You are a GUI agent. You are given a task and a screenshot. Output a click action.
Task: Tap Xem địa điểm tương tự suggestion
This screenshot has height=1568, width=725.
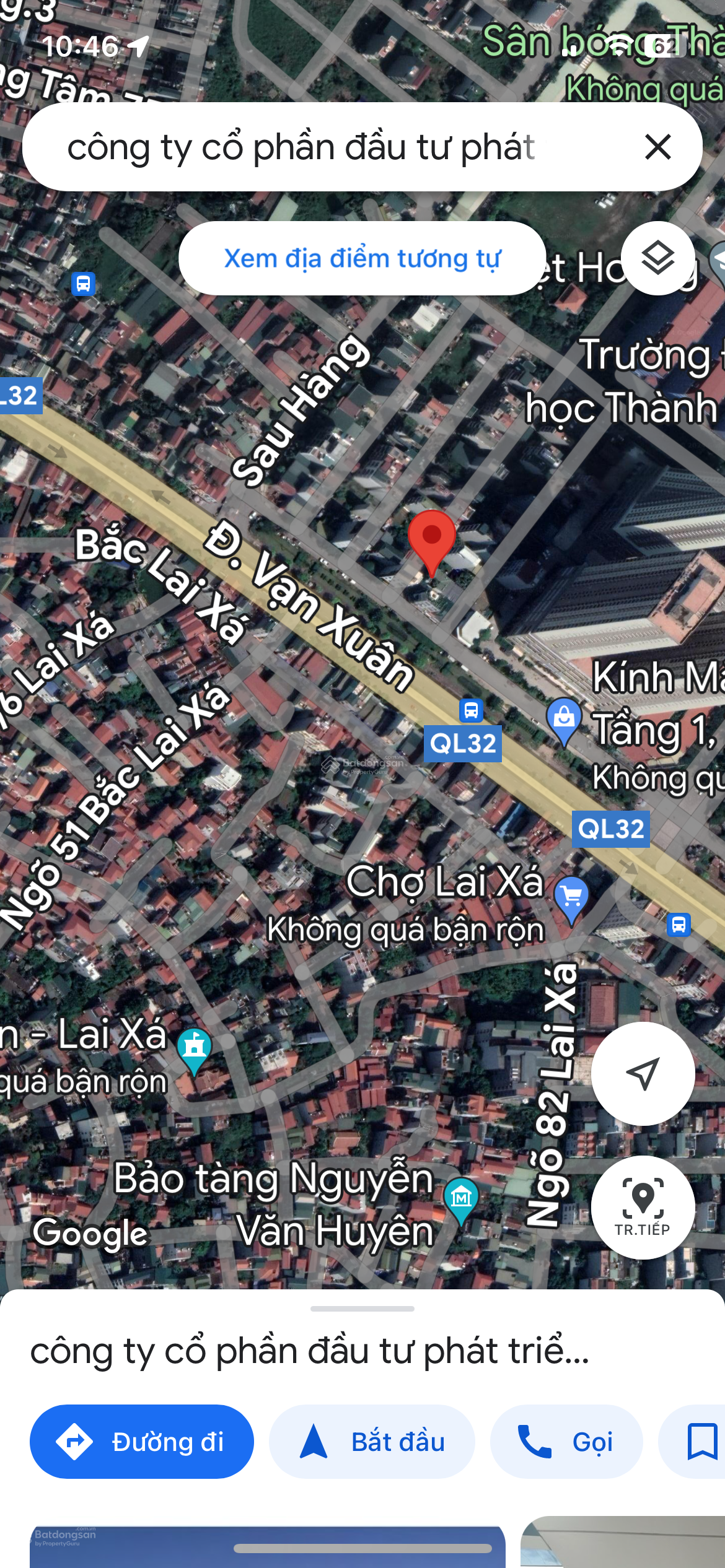[x=362, y=258]
